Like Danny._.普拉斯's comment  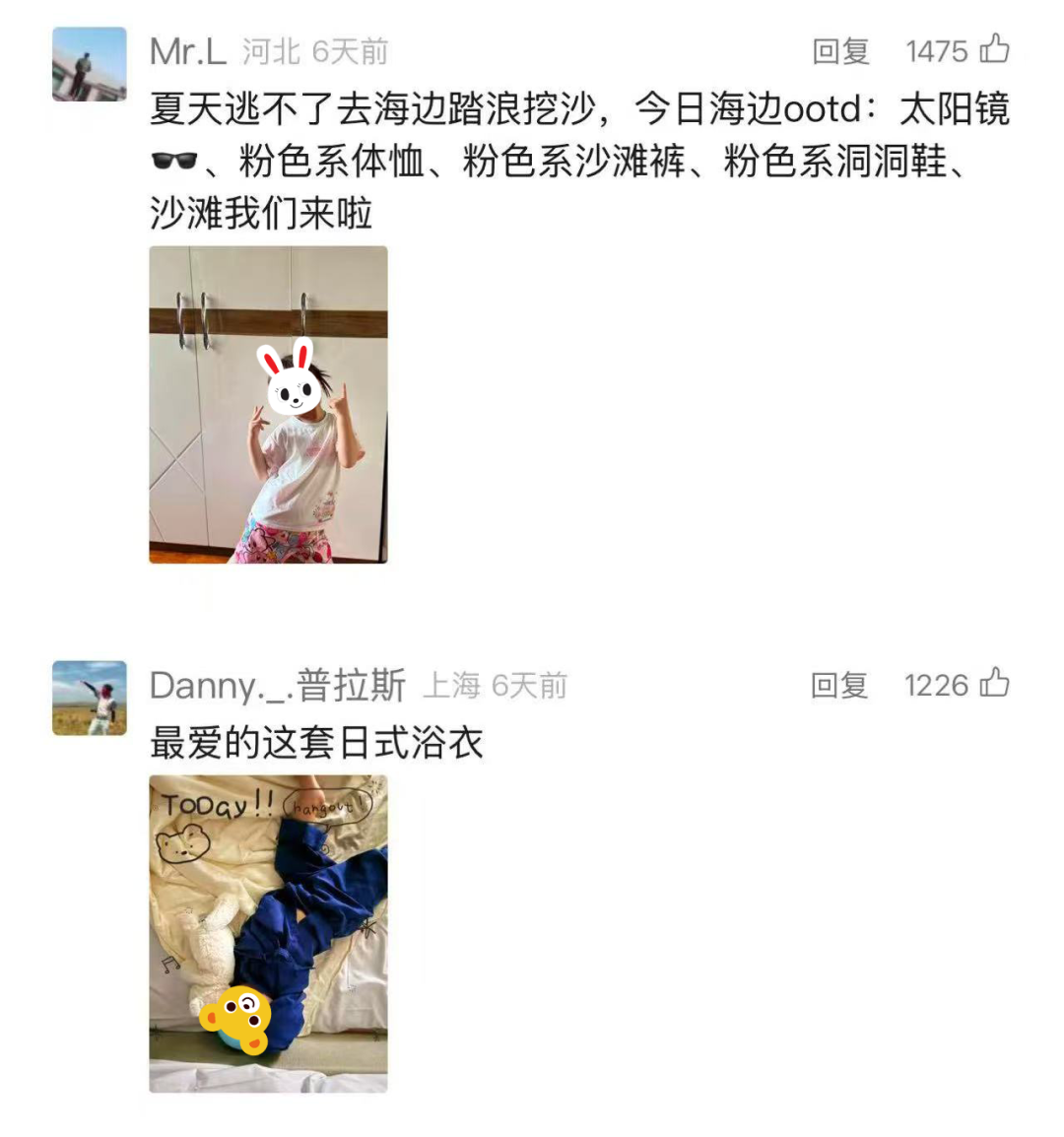click(x=995, y=683)
